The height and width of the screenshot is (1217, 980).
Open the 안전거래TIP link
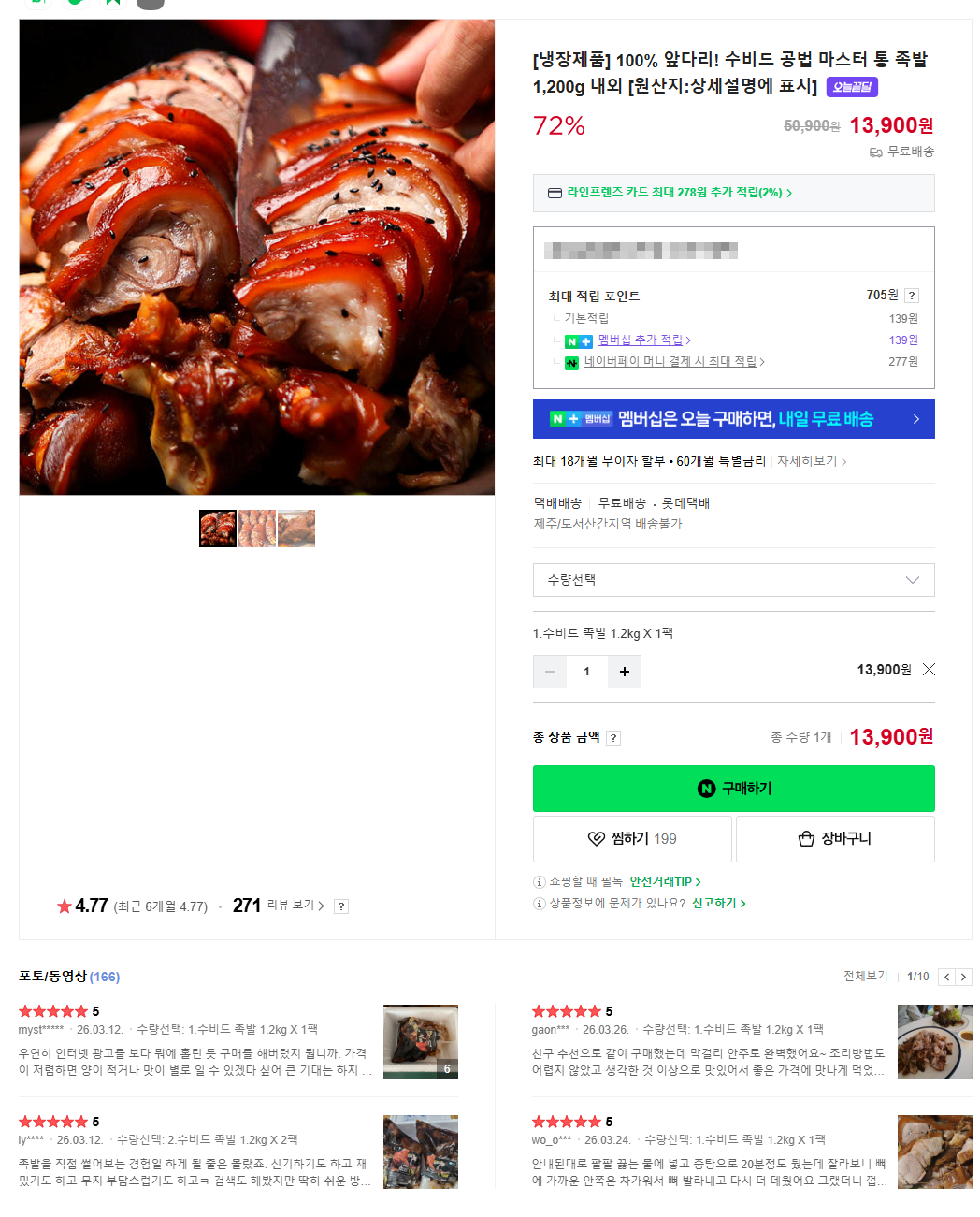[665, 881]
